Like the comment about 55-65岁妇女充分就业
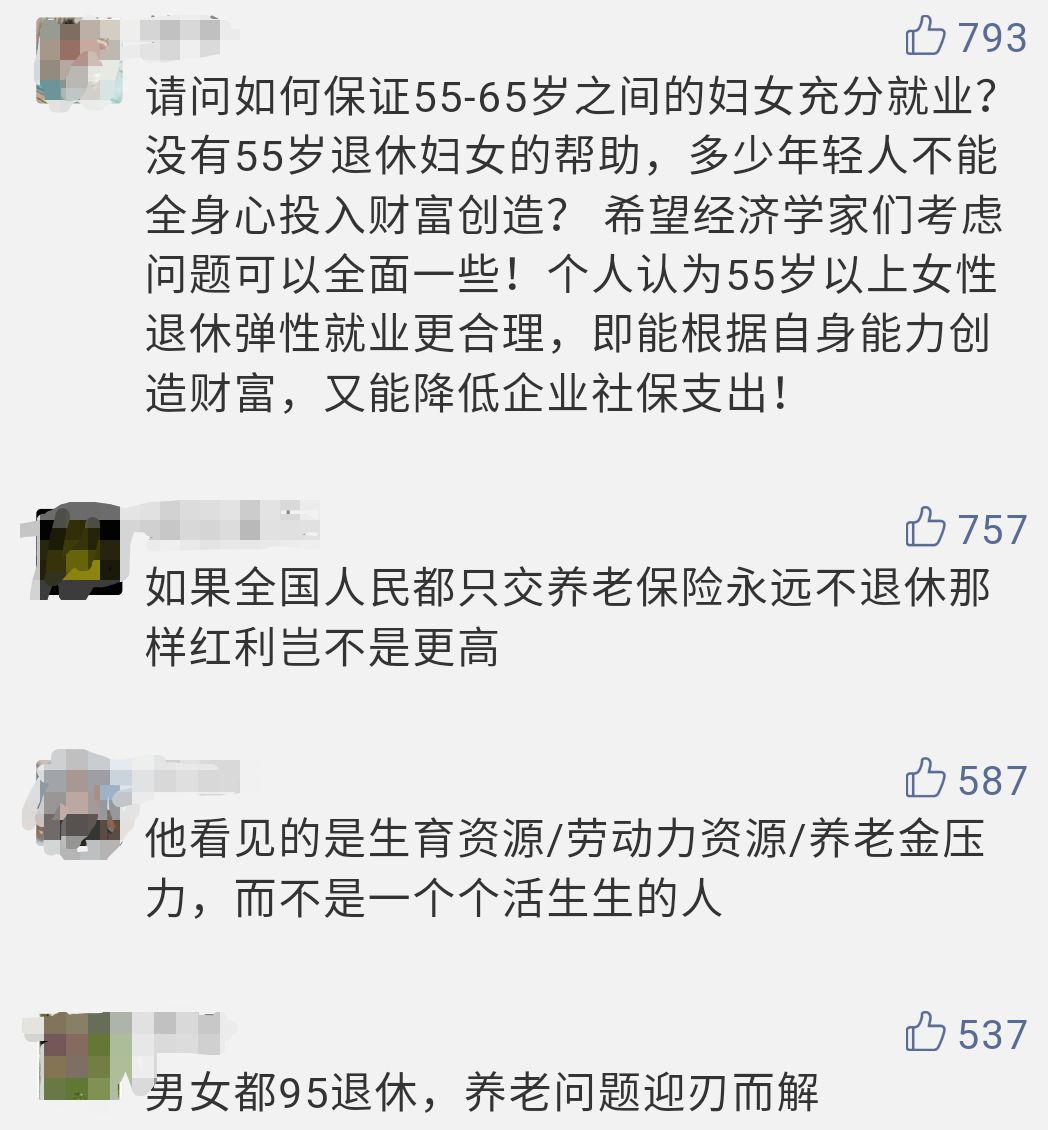This screenshot has width=1048, height=1130. pyautogui.click(x=926, y=37)
